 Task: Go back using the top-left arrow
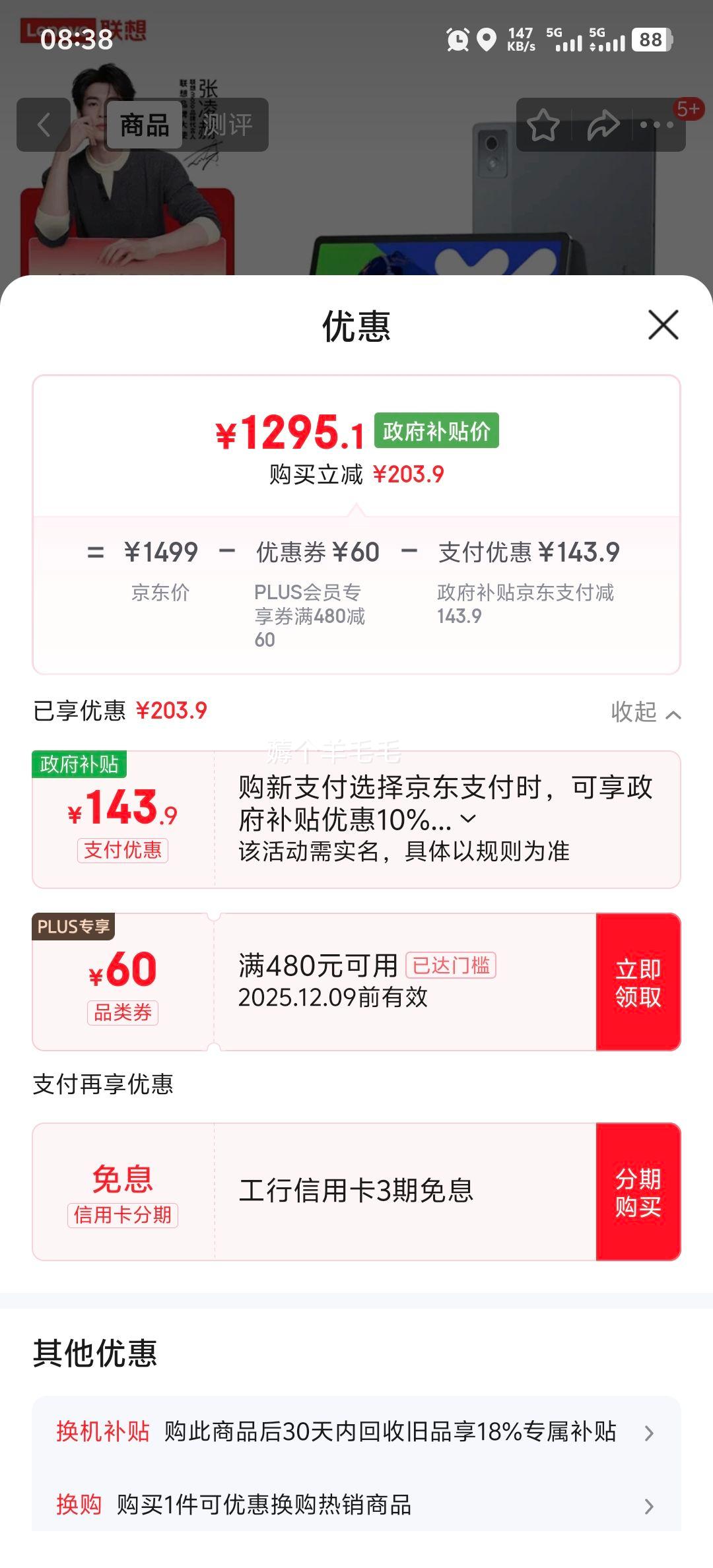click(44, 125)
